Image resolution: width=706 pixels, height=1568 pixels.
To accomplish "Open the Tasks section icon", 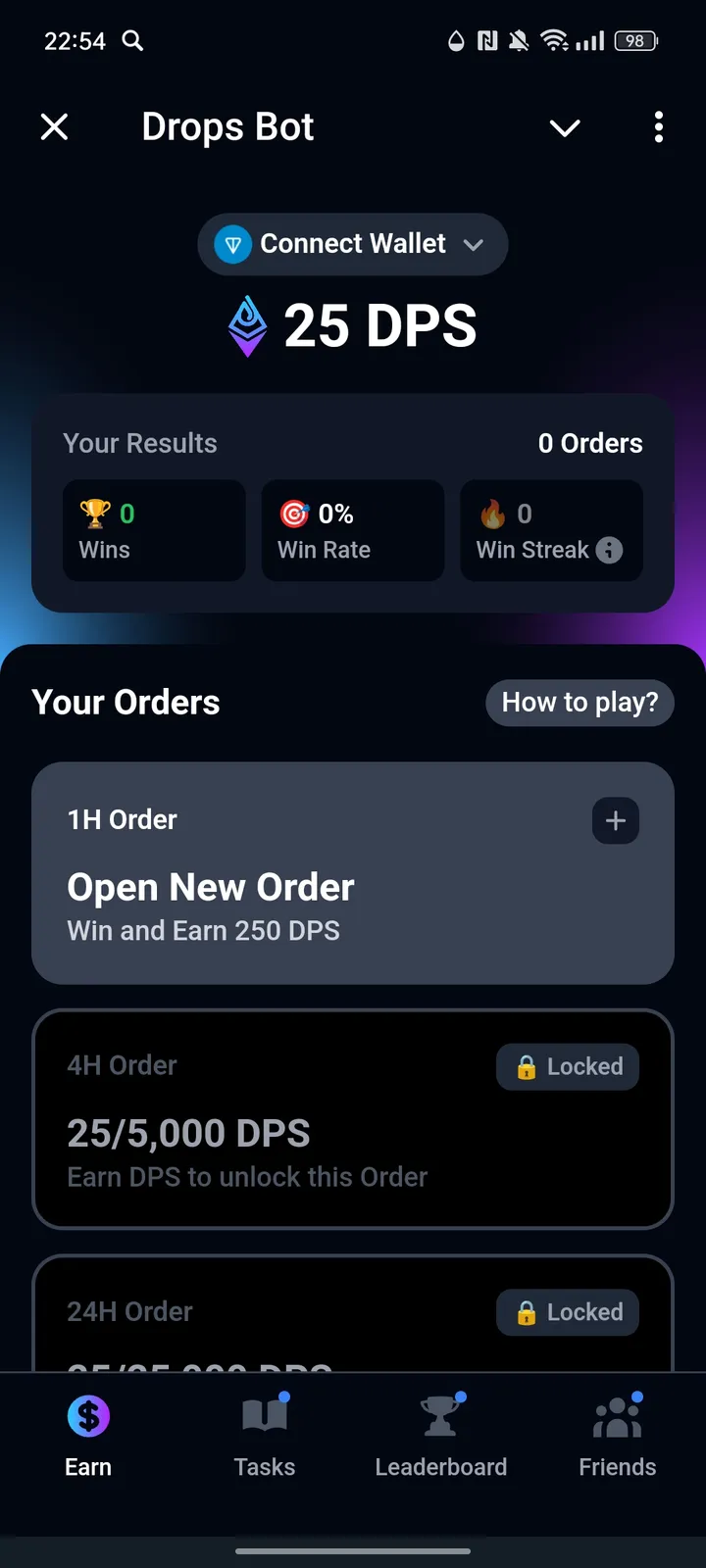I will pyautogui.click(x=264, y=1415).
